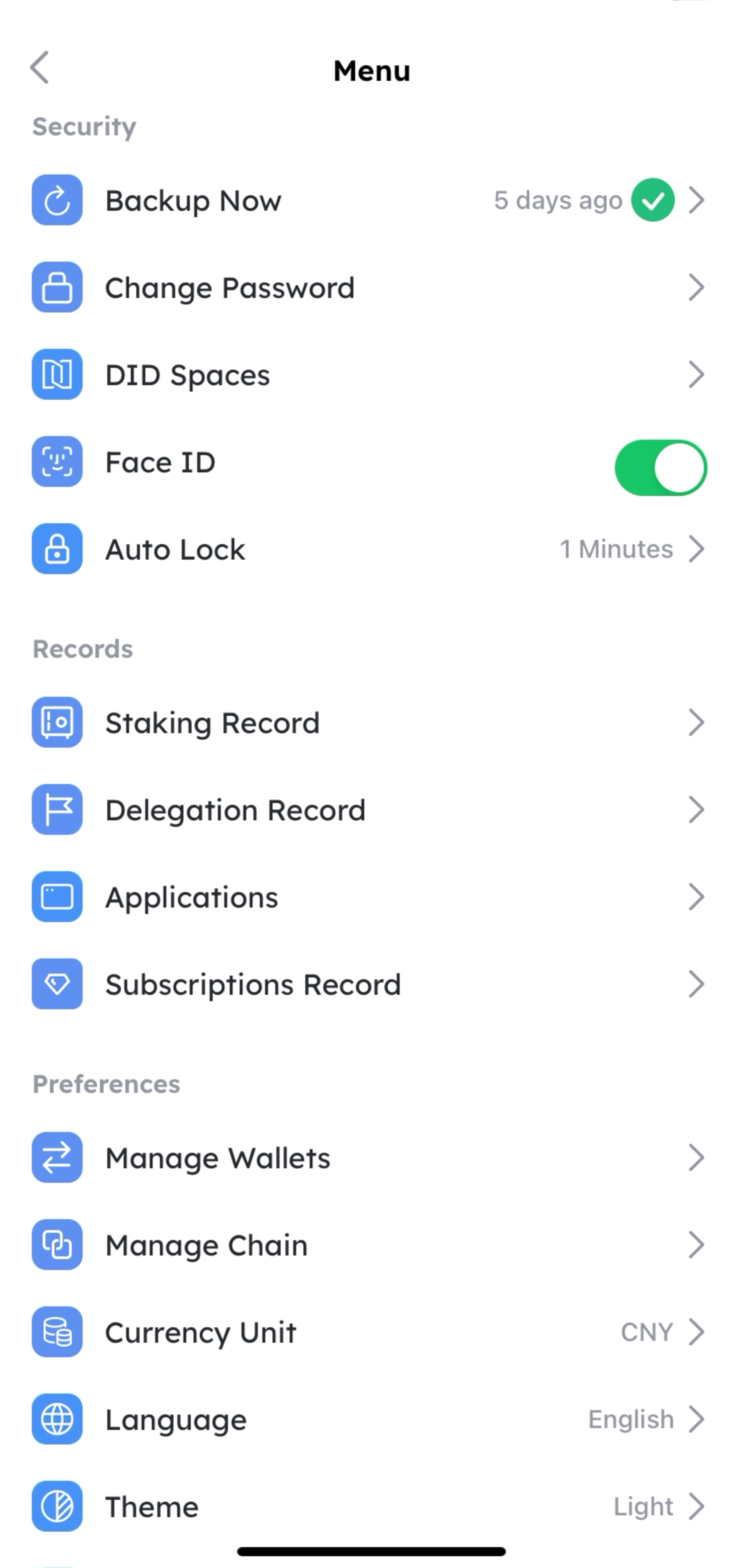Go back using the top-left arrow

click(40, 68)
